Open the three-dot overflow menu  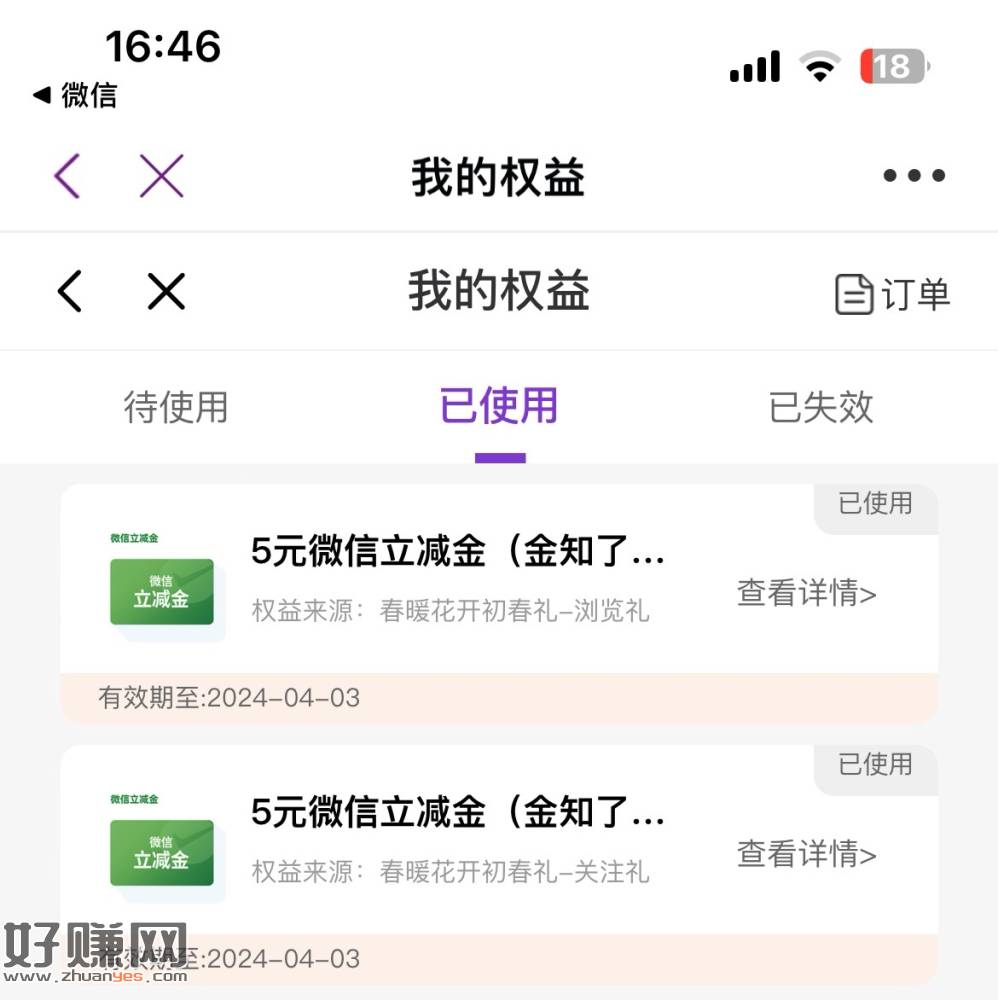(x=914, y=176)
